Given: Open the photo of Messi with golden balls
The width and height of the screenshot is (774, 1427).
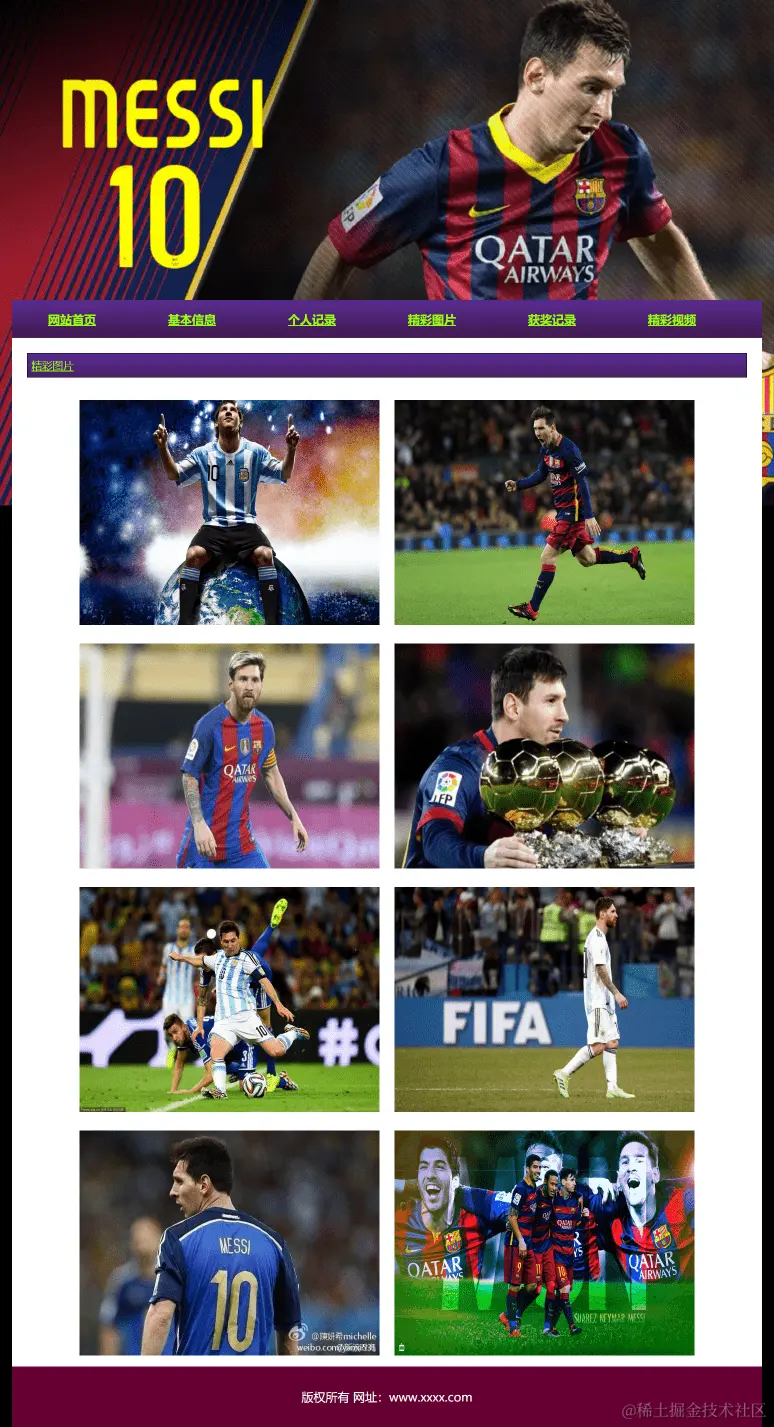Looking at the screenshot, I should [x=544, y=756].
